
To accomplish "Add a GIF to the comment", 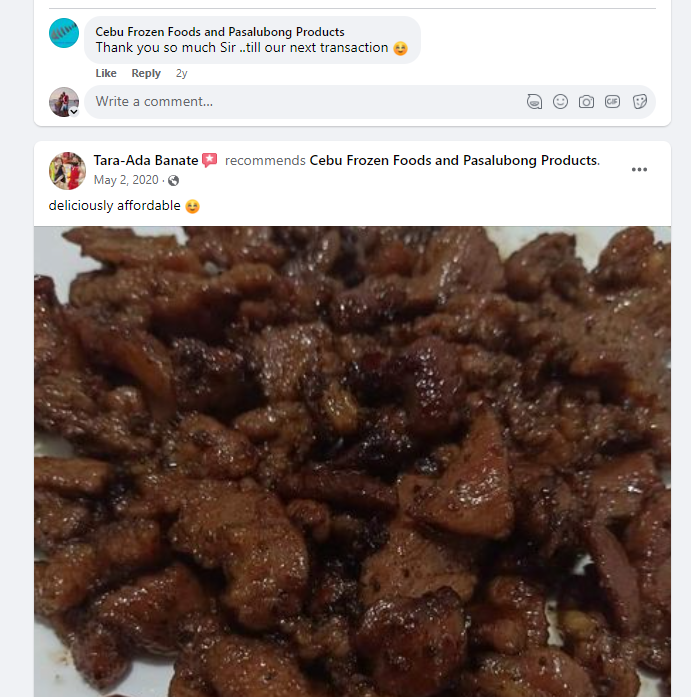I will [613, 101].
